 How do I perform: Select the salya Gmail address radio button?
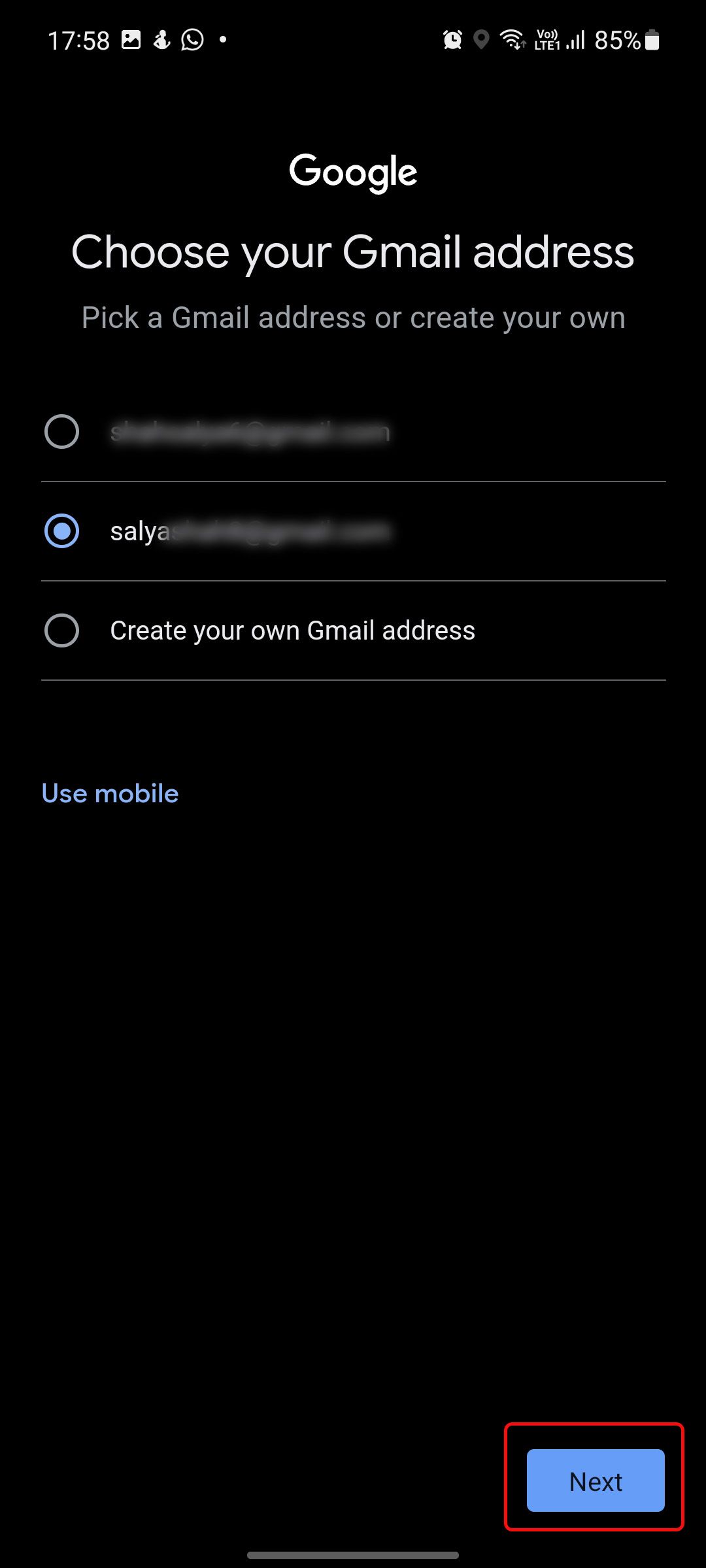[62, 532]
